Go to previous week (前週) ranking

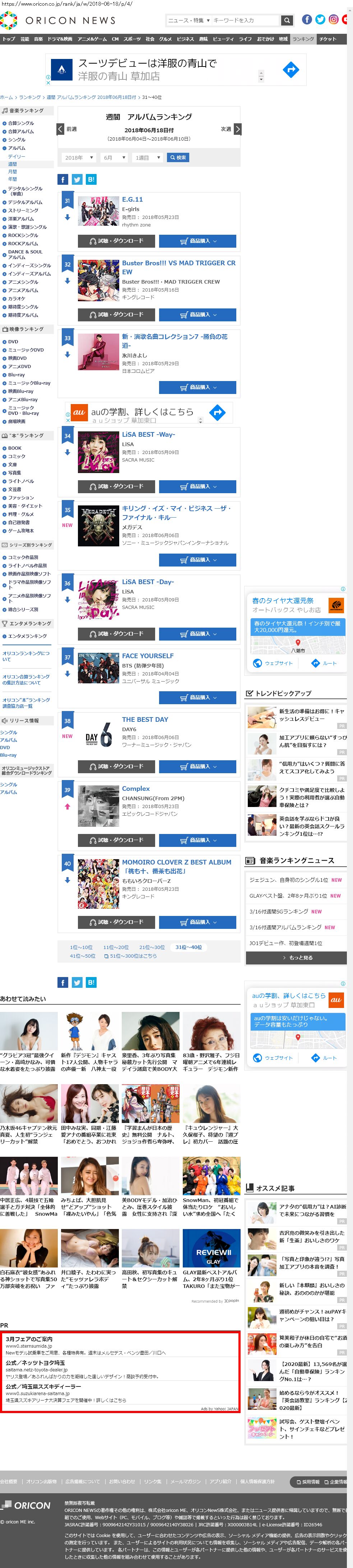68,129
